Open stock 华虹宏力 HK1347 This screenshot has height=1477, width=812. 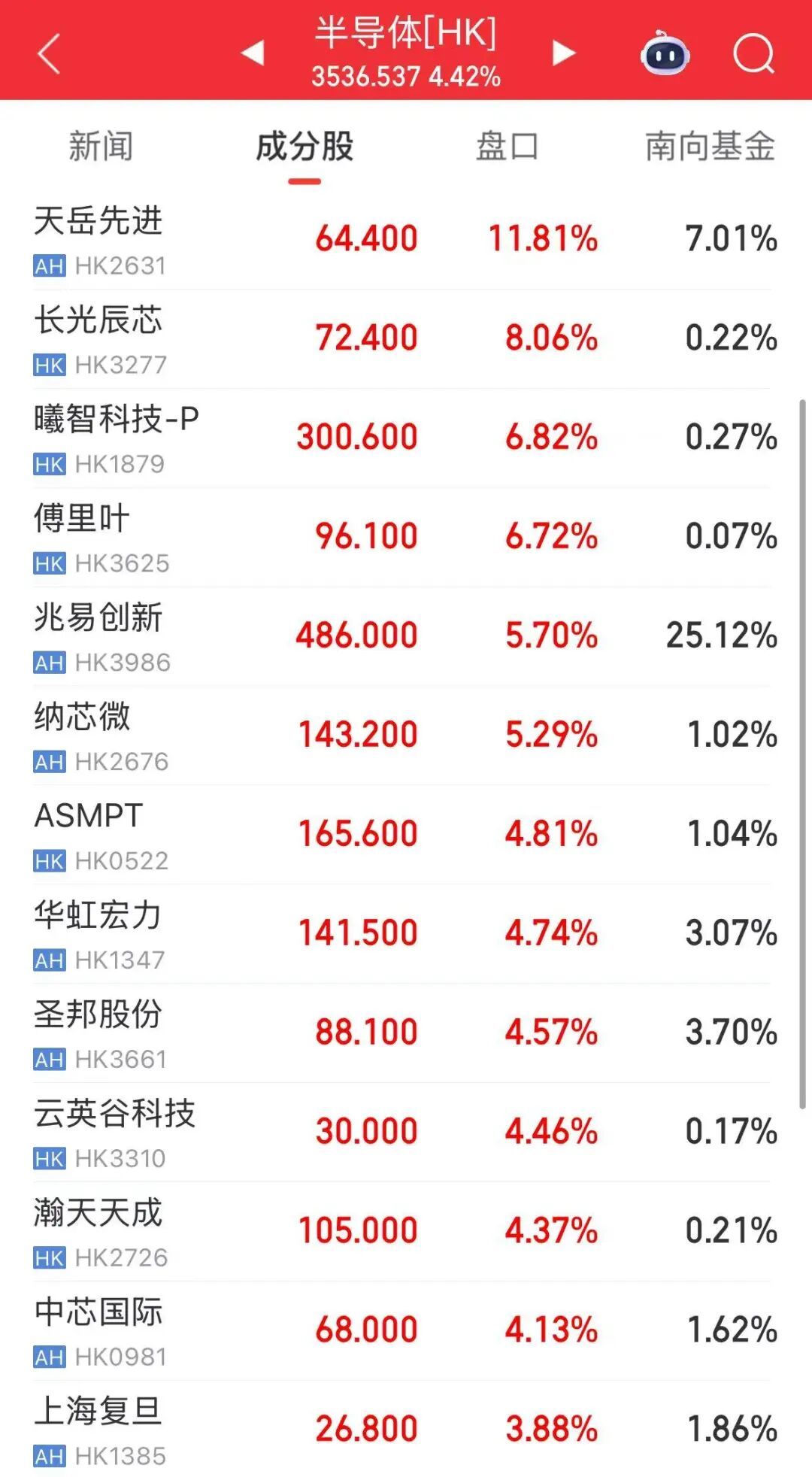(406, 935)
